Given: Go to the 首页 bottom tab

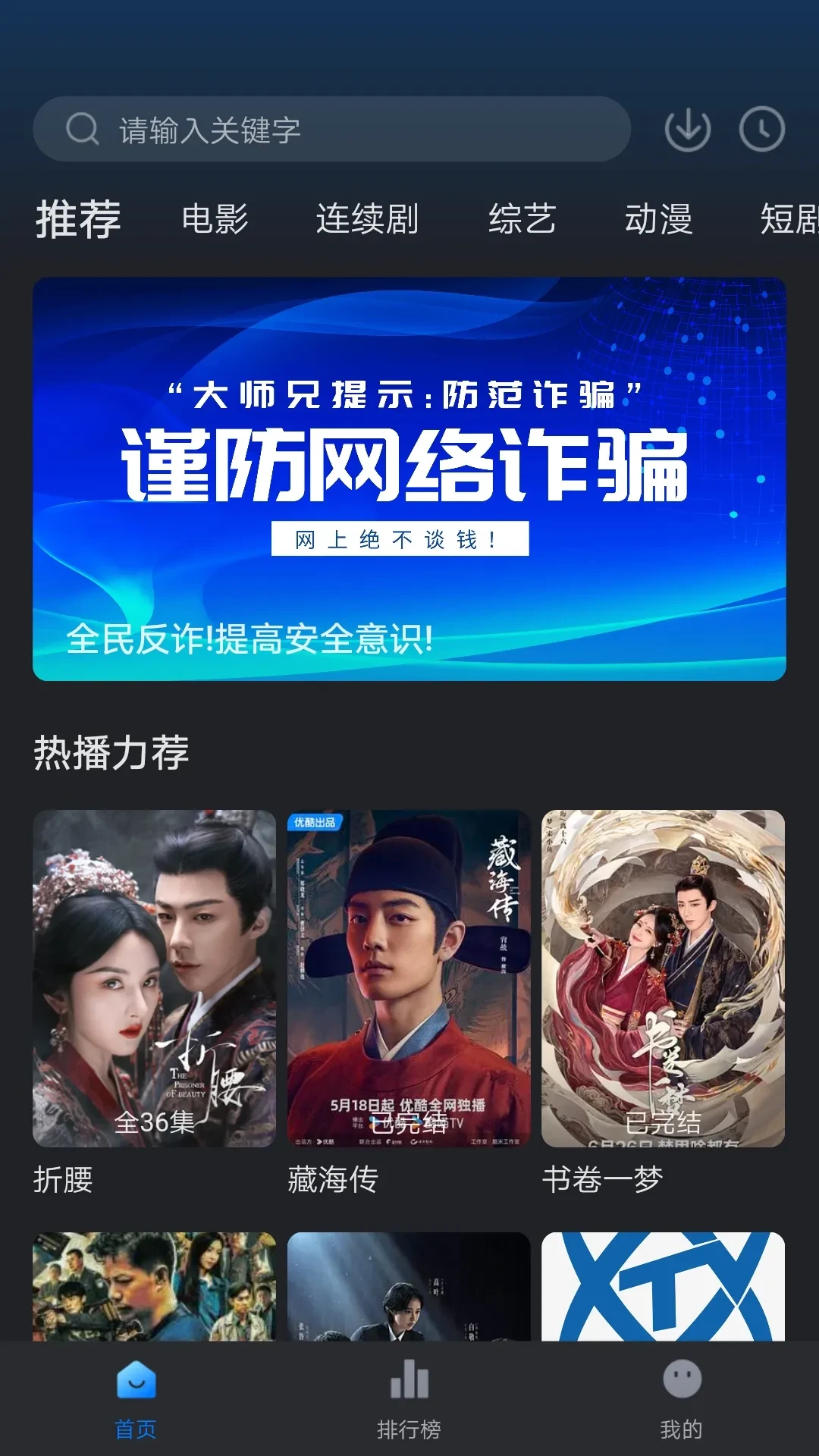Looking at the screenshot, I should point(136,1399).
